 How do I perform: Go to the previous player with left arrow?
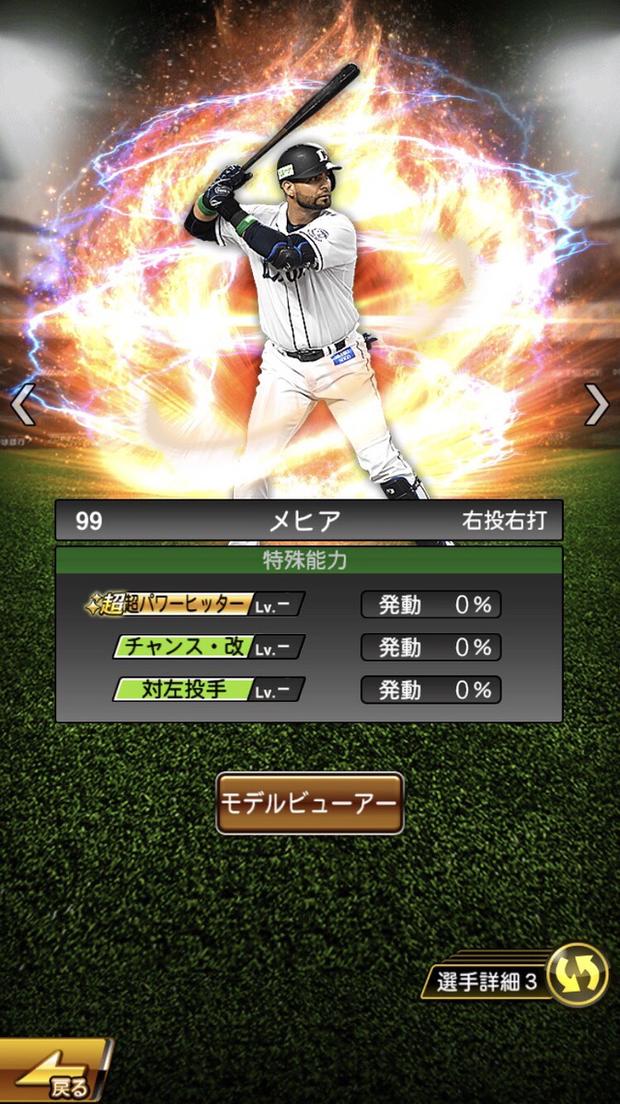click(22, 405)
